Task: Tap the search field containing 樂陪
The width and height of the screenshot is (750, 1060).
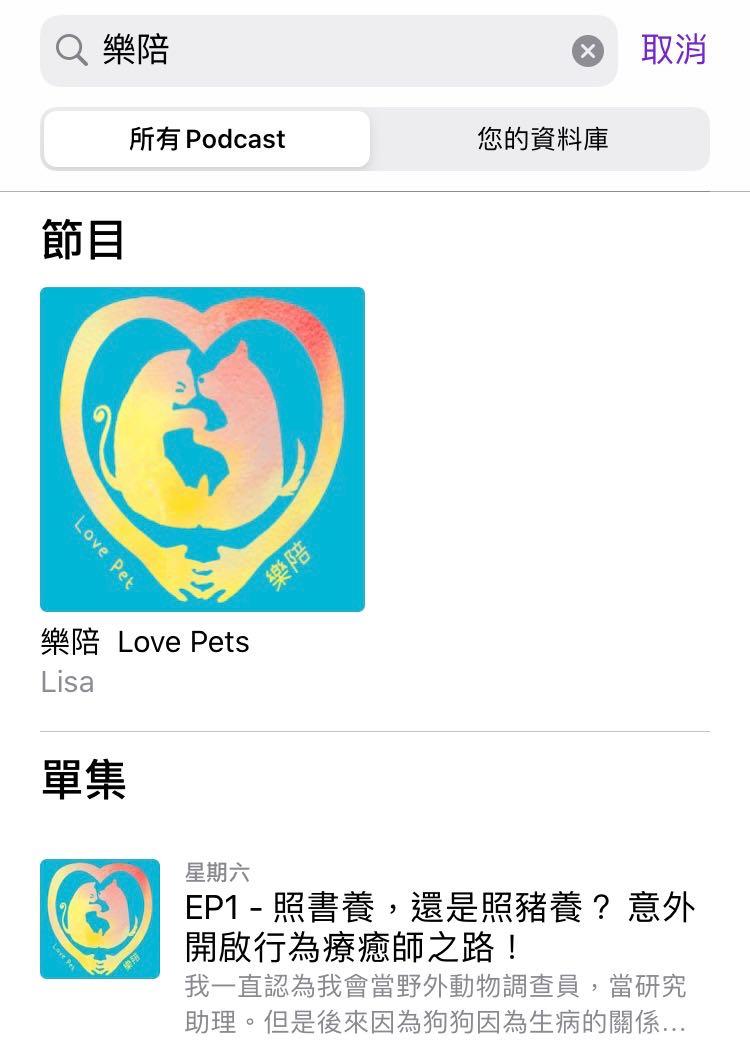Action: tap(330, 50)
